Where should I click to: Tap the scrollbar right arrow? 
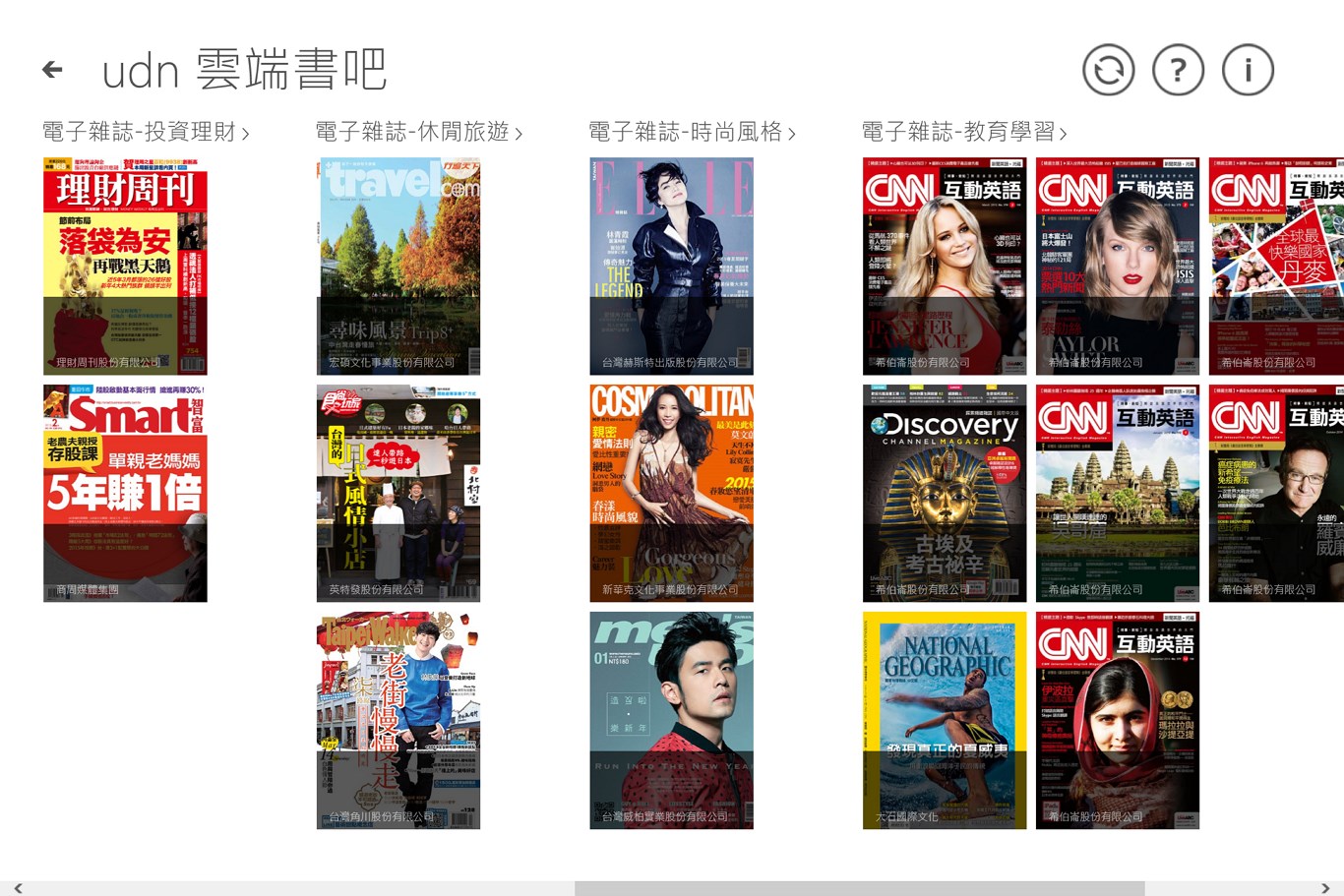pyautogui.click(x=1325, y=888)
